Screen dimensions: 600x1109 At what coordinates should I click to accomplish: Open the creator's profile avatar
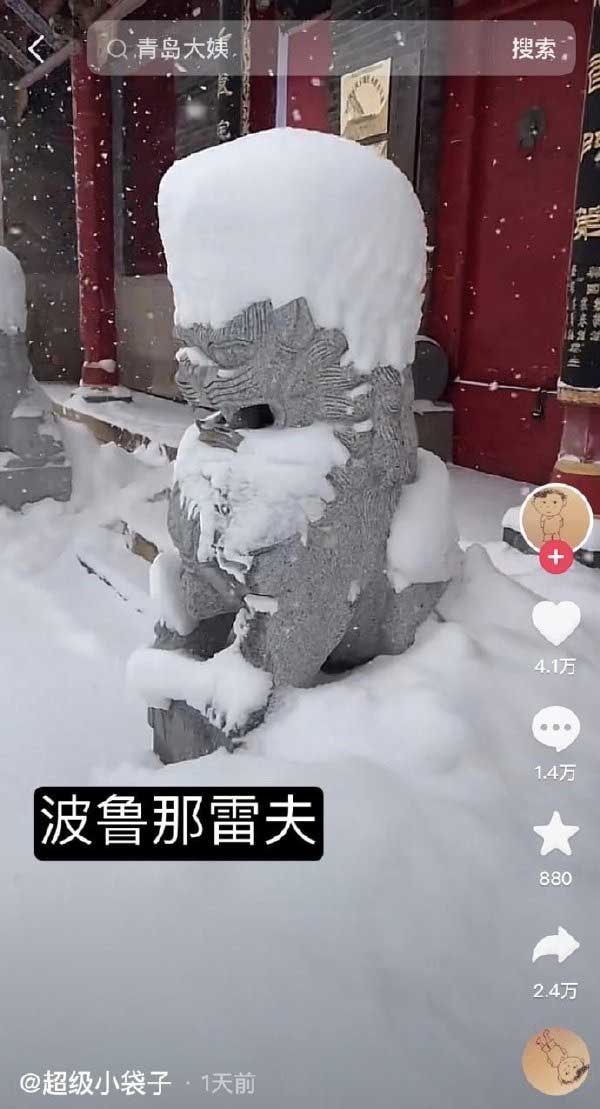coord(556,517)
